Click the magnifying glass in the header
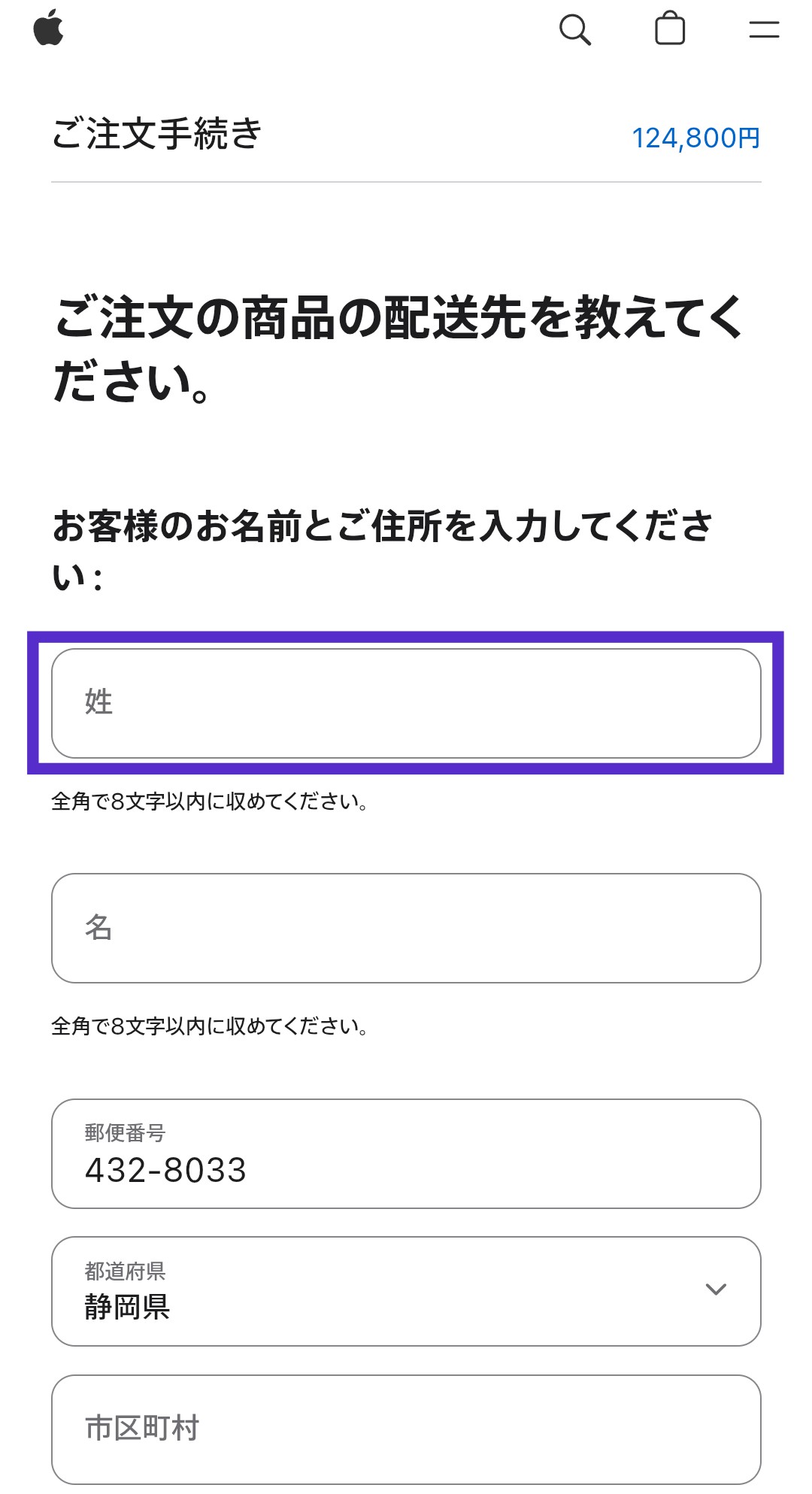This screenshot has height=1494, width=812. point(576,30)
